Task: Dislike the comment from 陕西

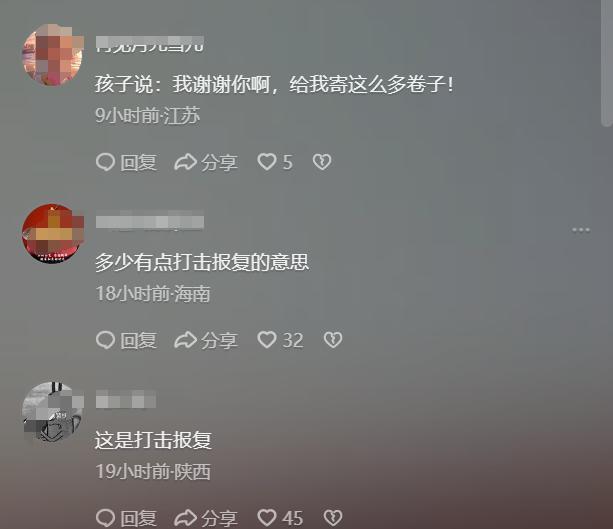Action: 333,518
